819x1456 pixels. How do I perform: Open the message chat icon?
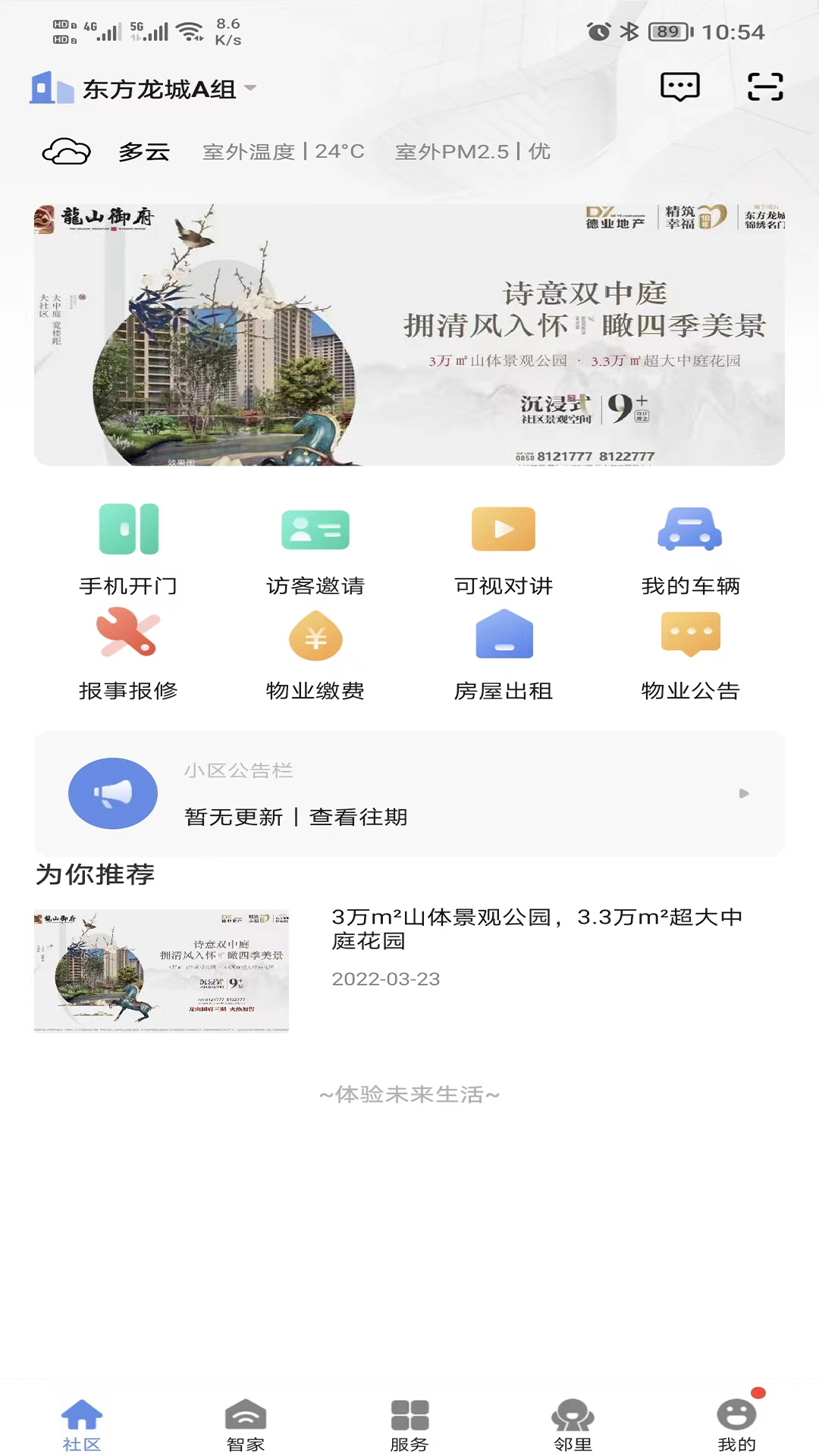tap(679, 87)
